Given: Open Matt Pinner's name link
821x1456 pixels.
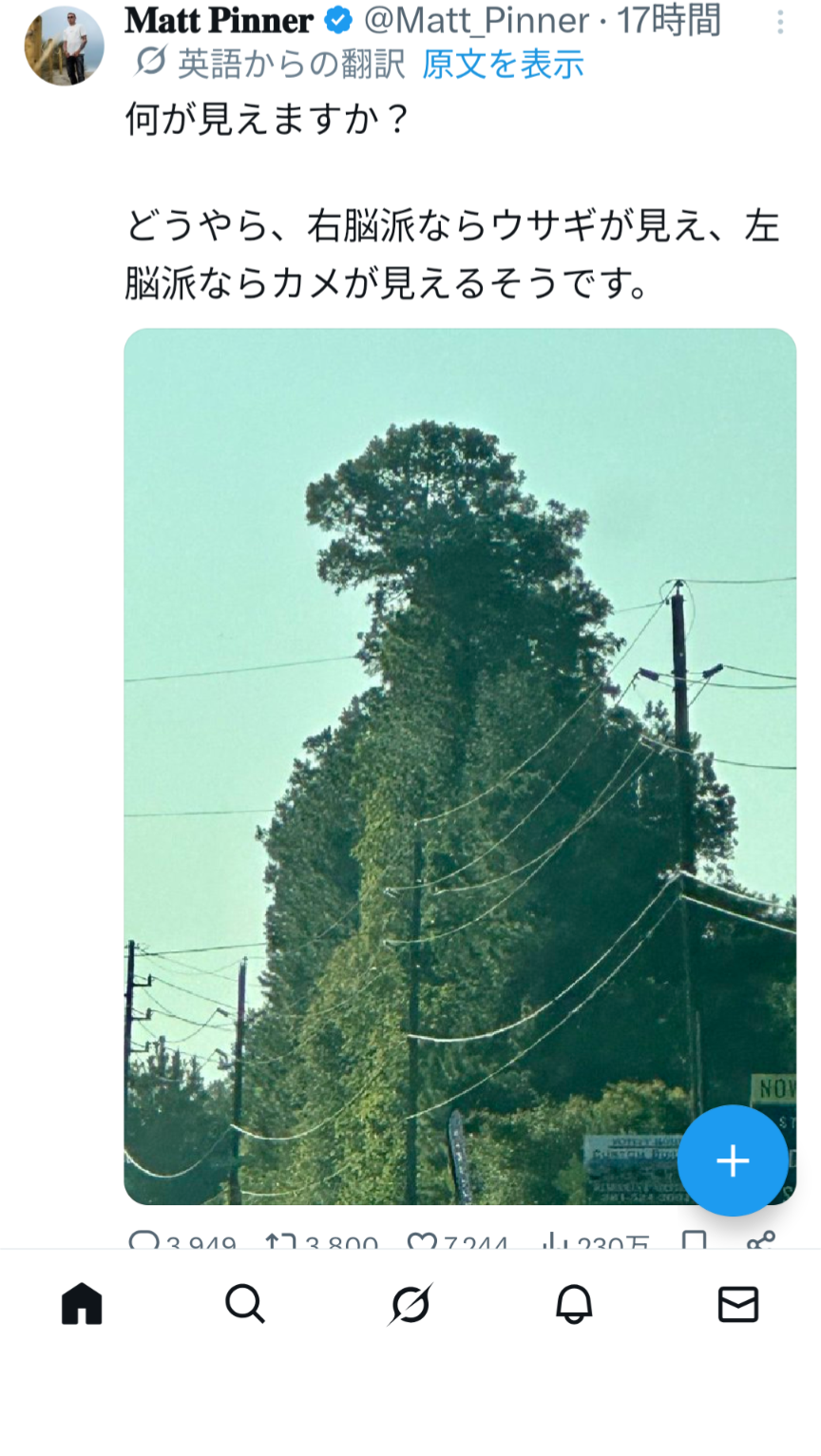Looking at the screenshot, I should [x=219, y=20].
